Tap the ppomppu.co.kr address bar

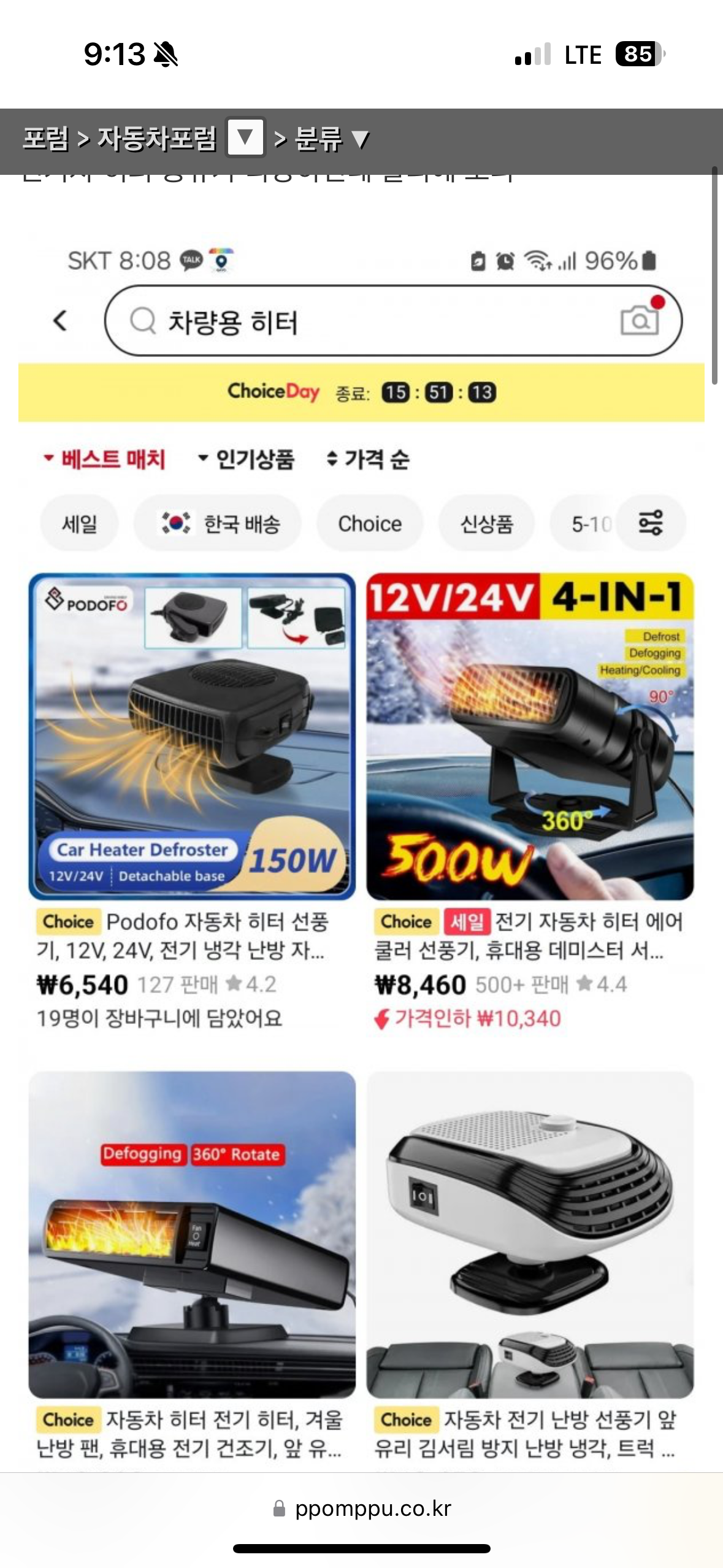pyautogui.click(x=362, y=1508)
